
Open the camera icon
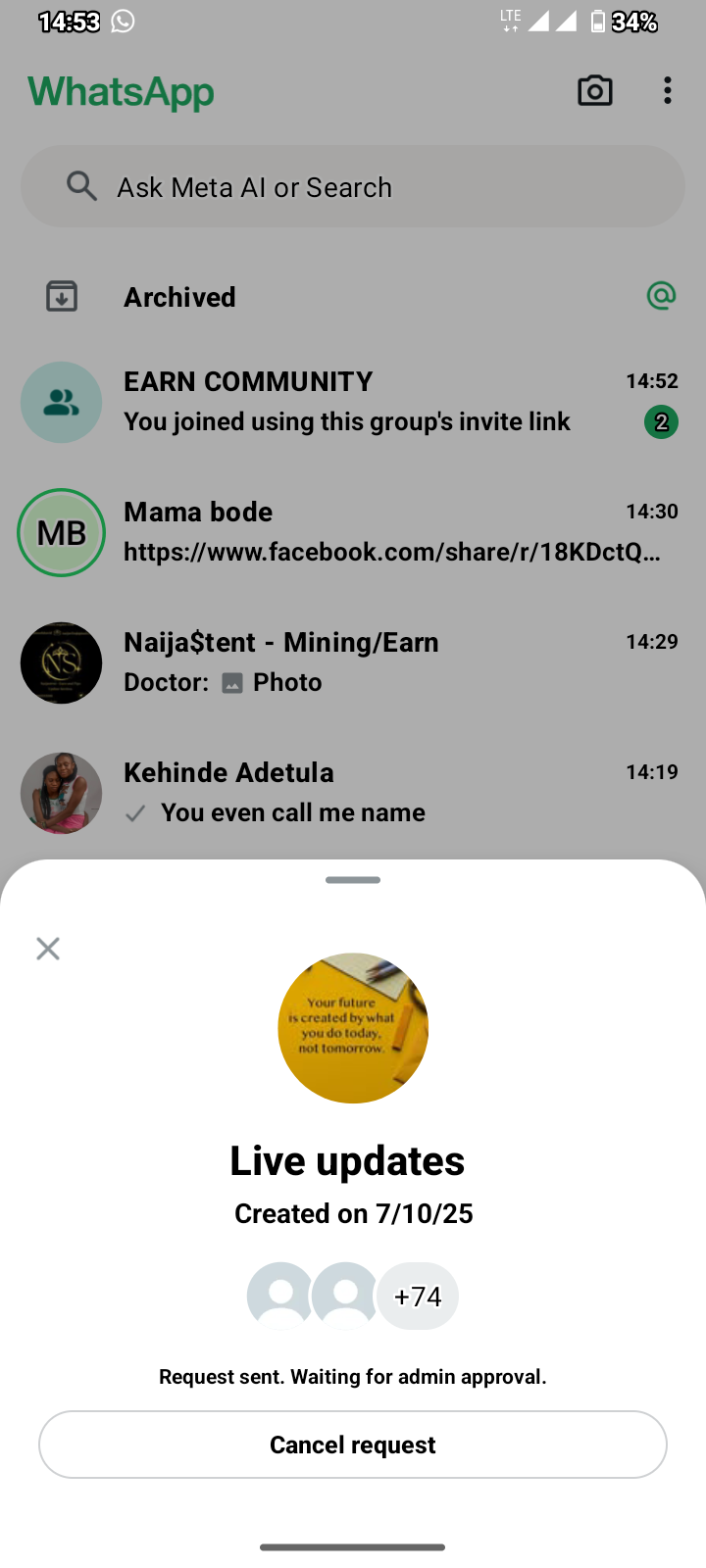[594, 91]
